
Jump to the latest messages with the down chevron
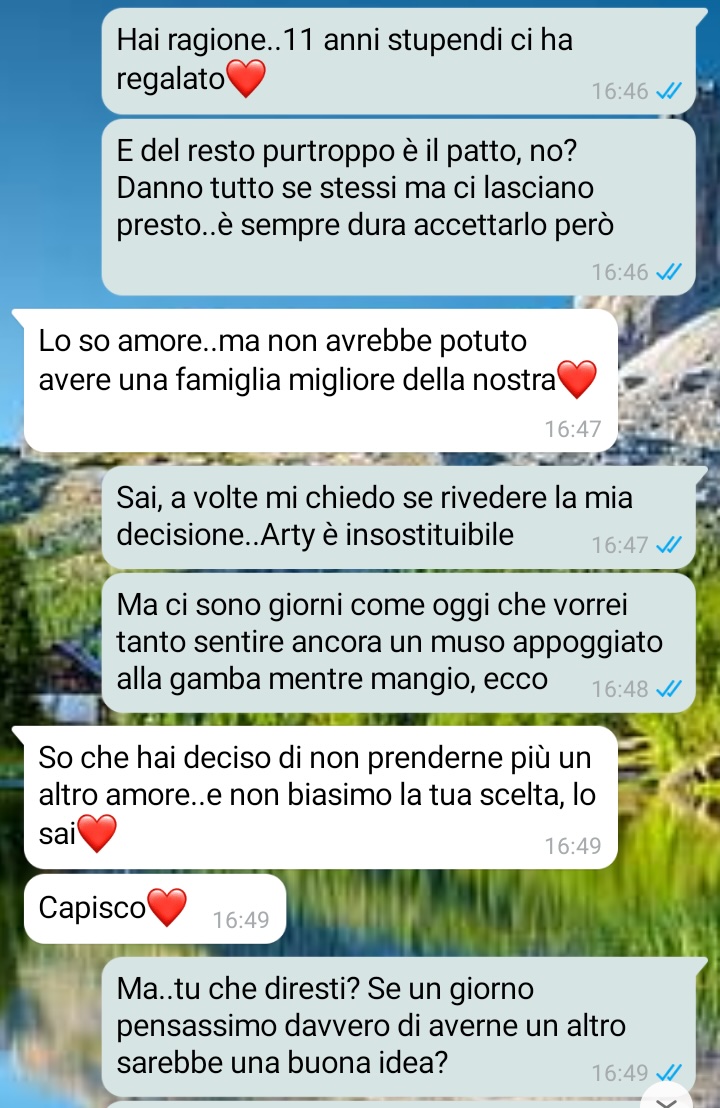pyautogui.click(x=671, y=1098)
